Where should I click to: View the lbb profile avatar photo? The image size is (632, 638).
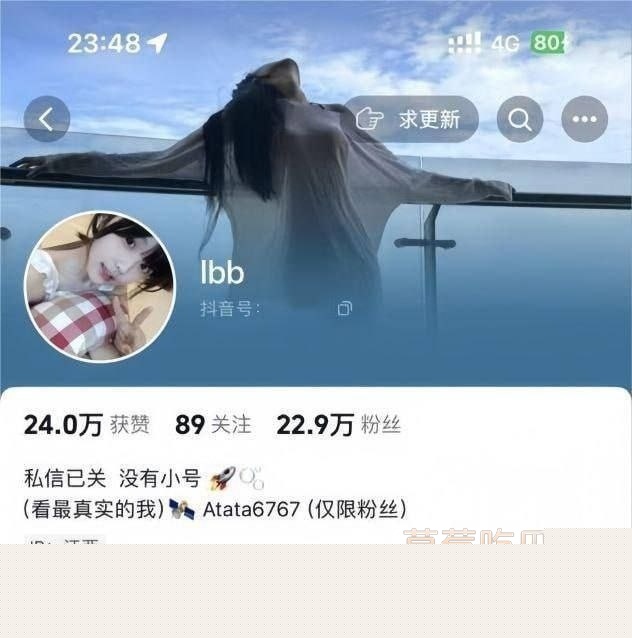99,286
